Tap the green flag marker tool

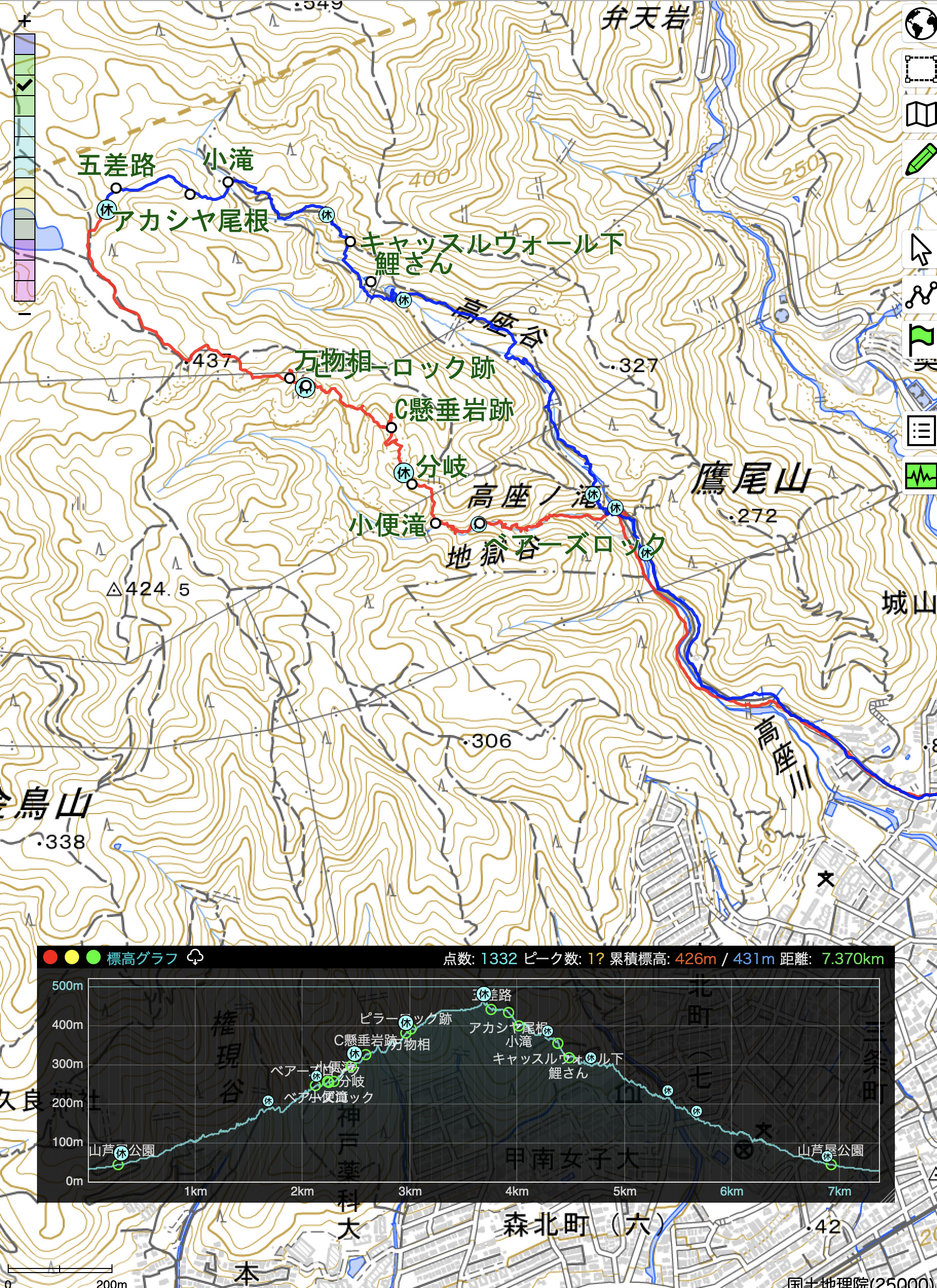[920, 340]
